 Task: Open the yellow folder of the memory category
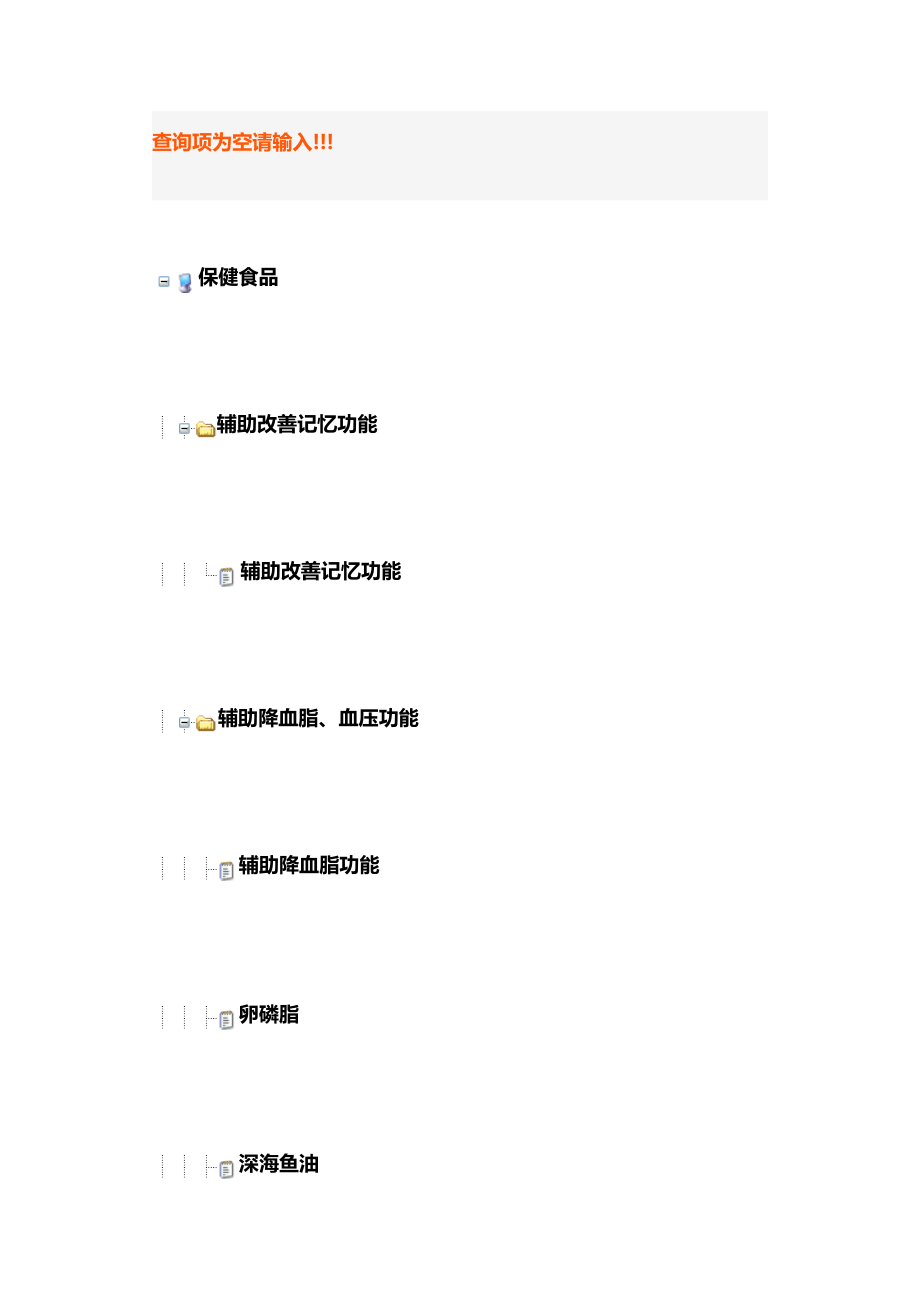(x=204, y=428)
